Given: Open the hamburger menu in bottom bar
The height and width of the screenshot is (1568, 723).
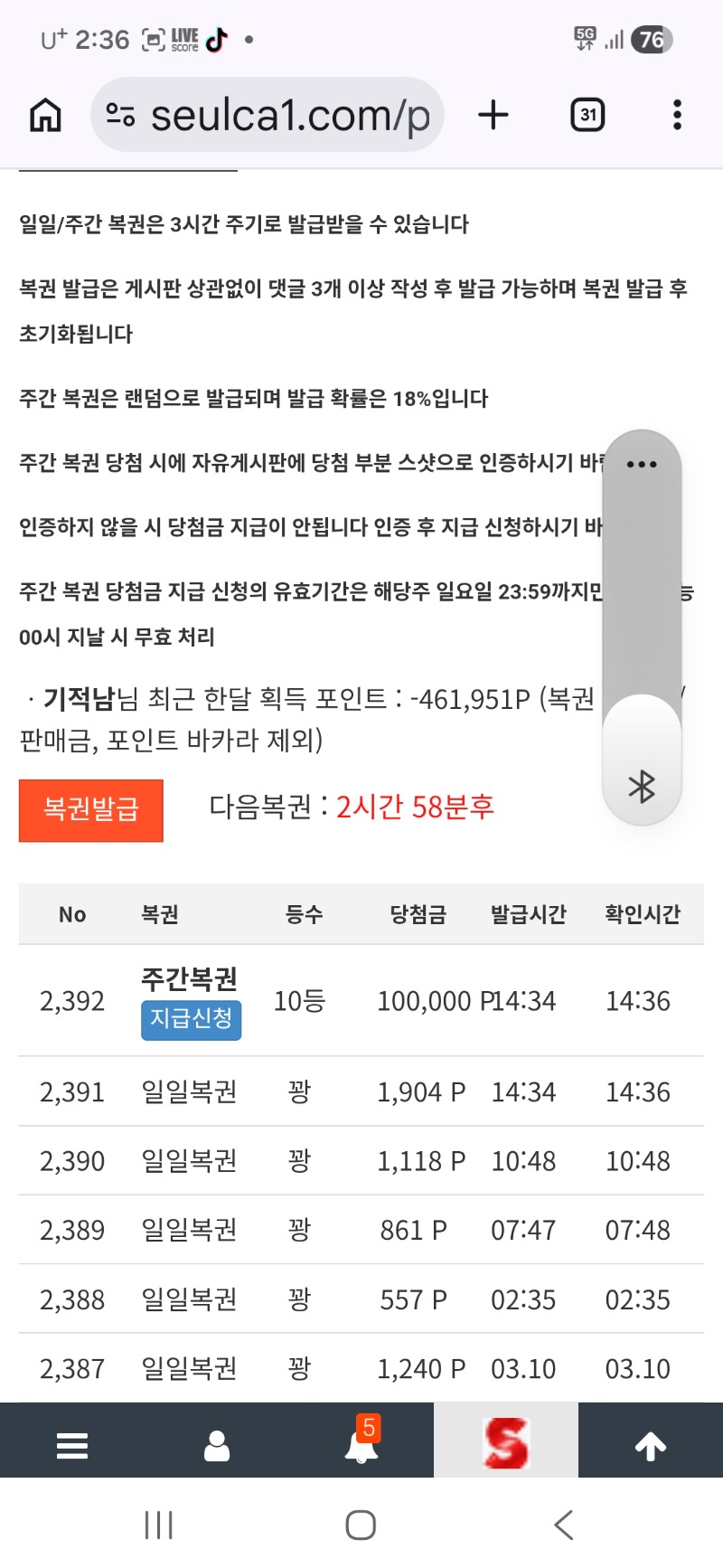Looking at the screenshot, I should (x=72, y=1445).
